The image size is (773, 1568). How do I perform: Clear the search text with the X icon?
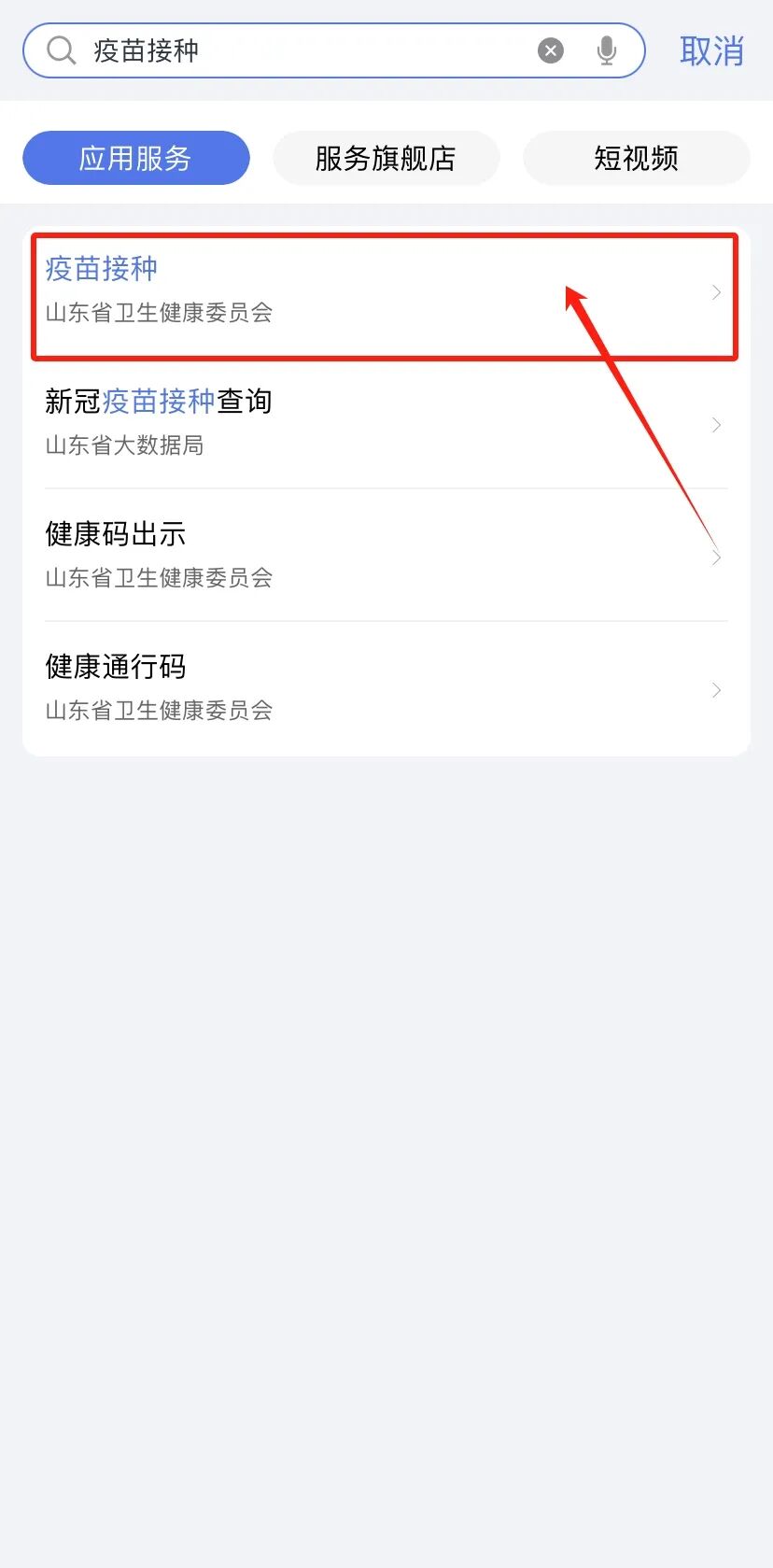(551, 50)
